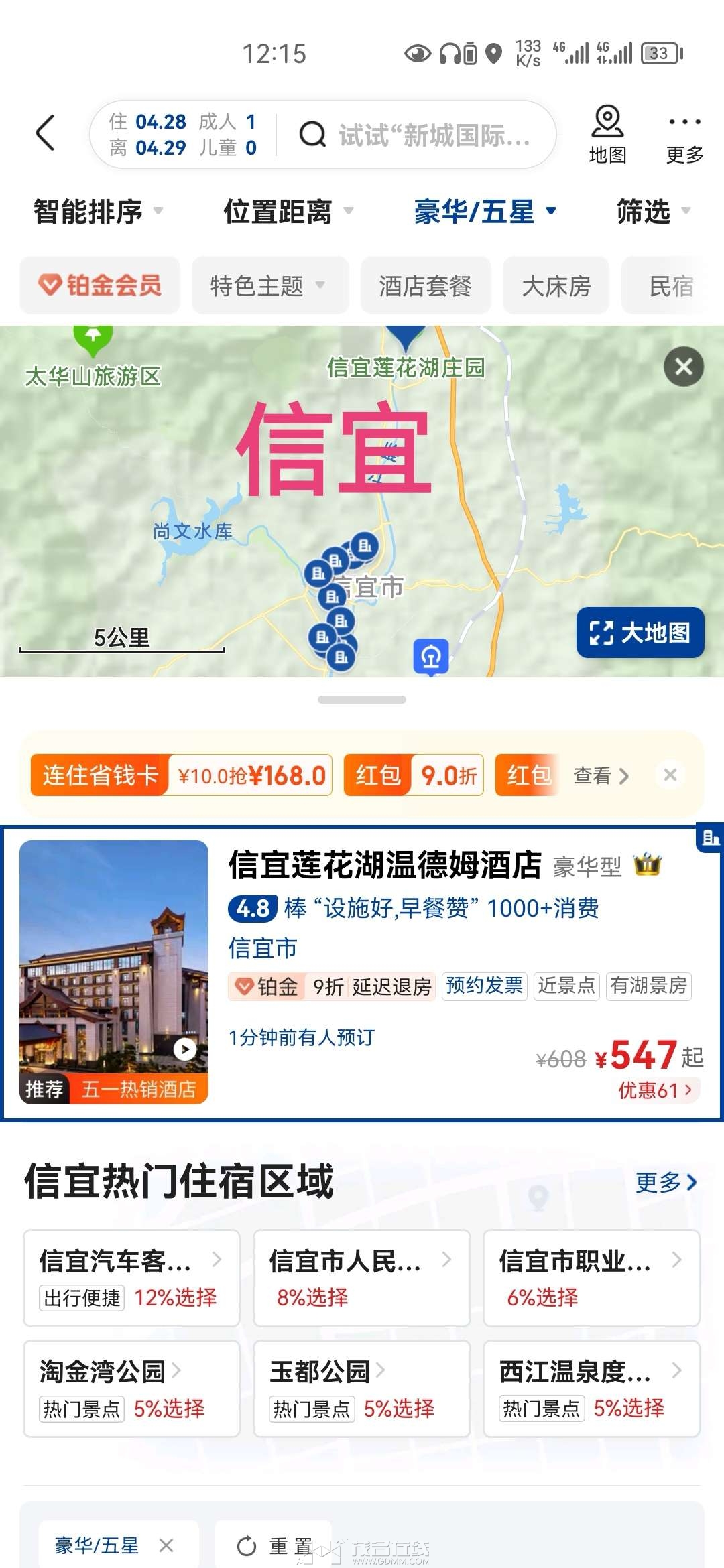Open the check-in date and guest selector
724x1568 pixels.
(x=183, y=134)
